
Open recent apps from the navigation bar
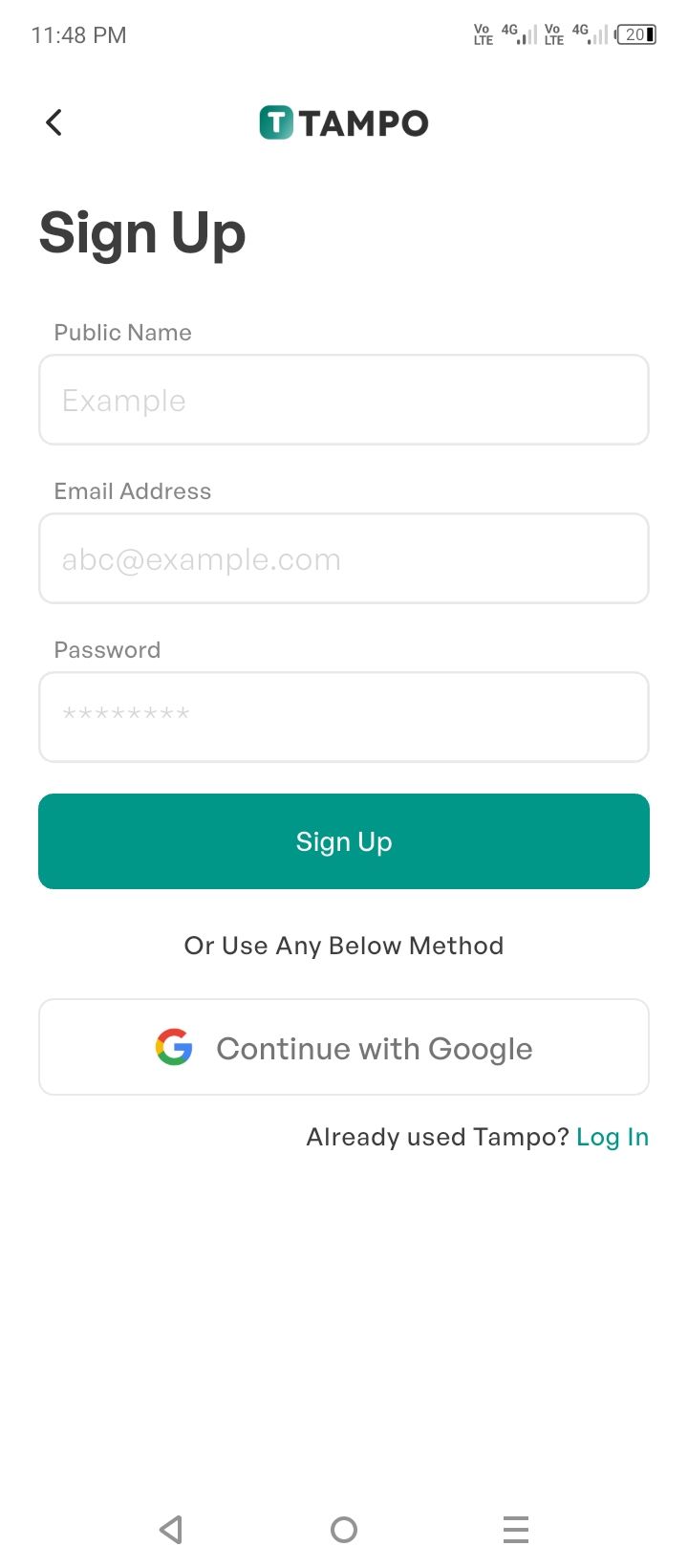516,1530
